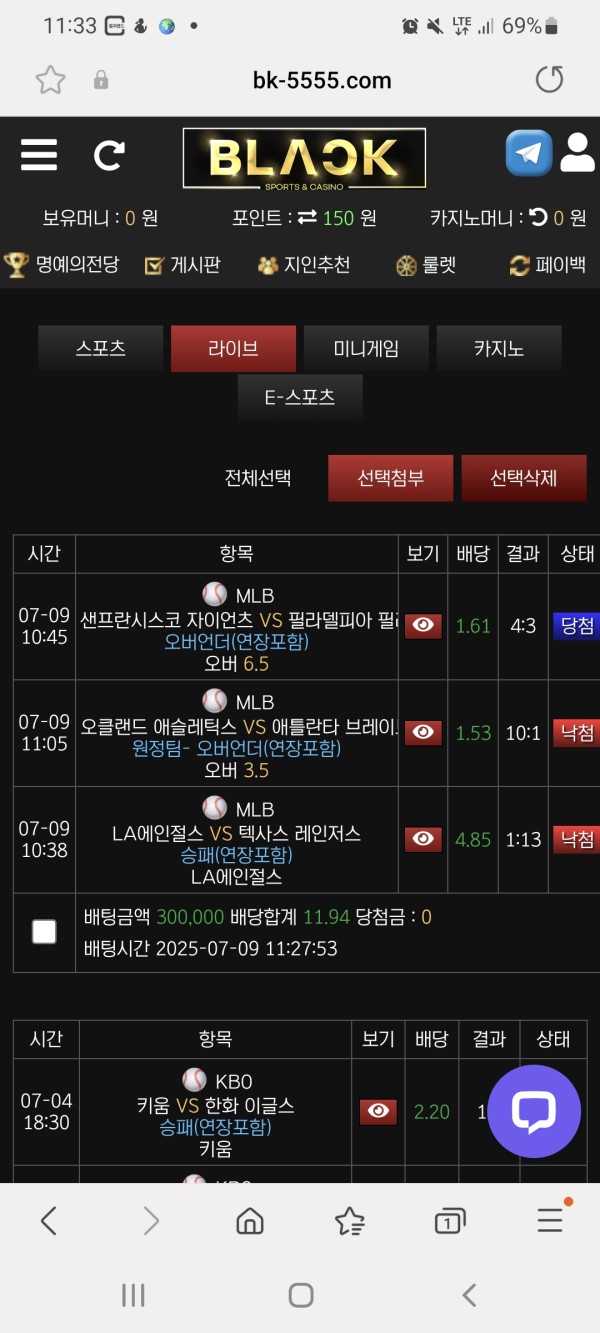
Task: Switch to E-스포츠 tab
Action: pos(300,397)
